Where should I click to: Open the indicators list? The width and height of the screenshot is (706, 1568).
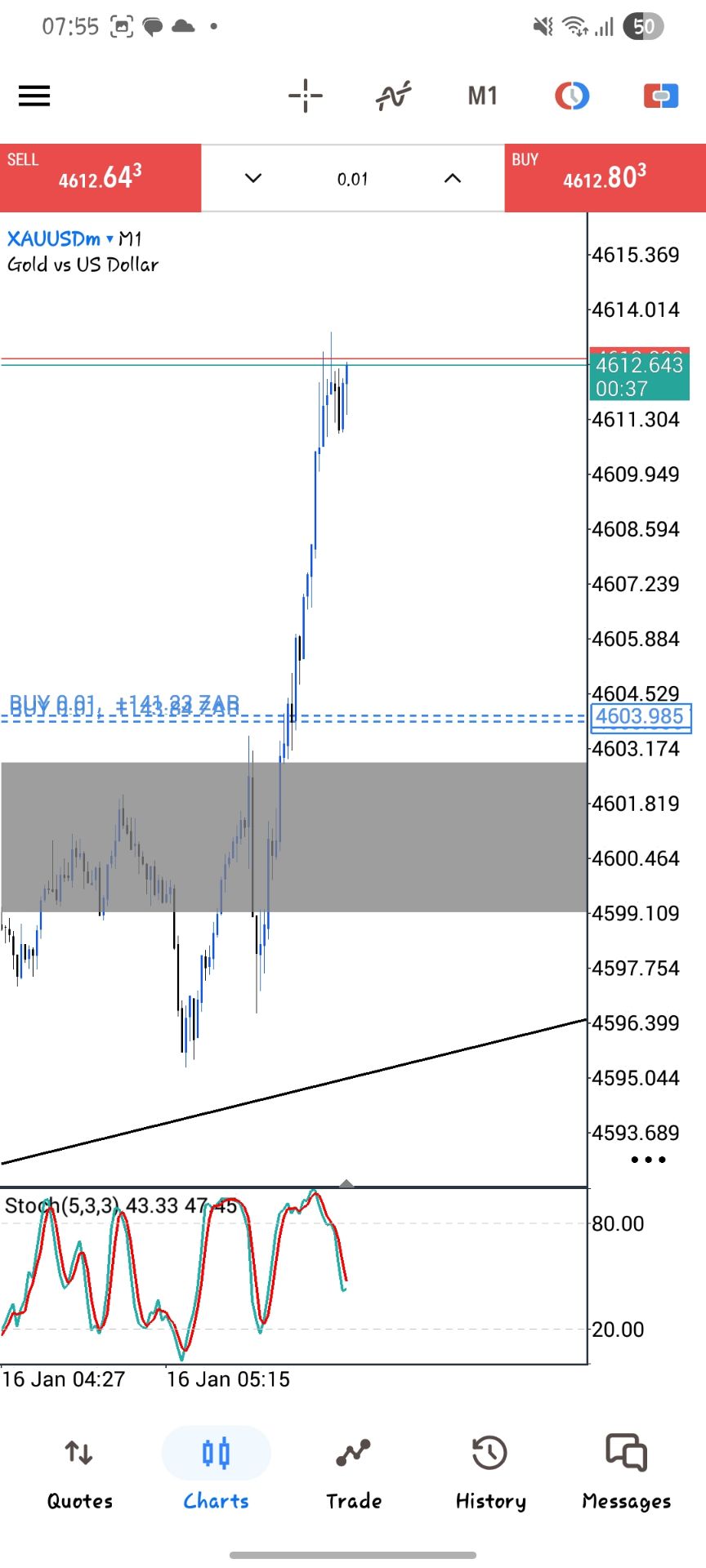(393, 96)
